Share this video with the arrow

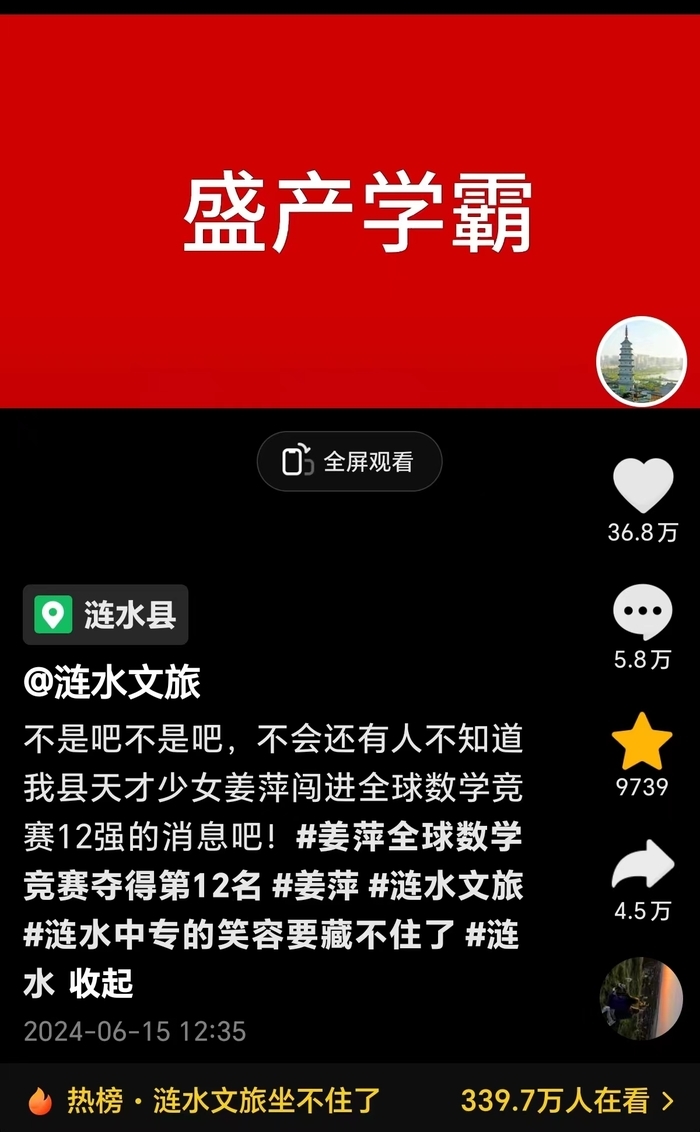point(642,866)
